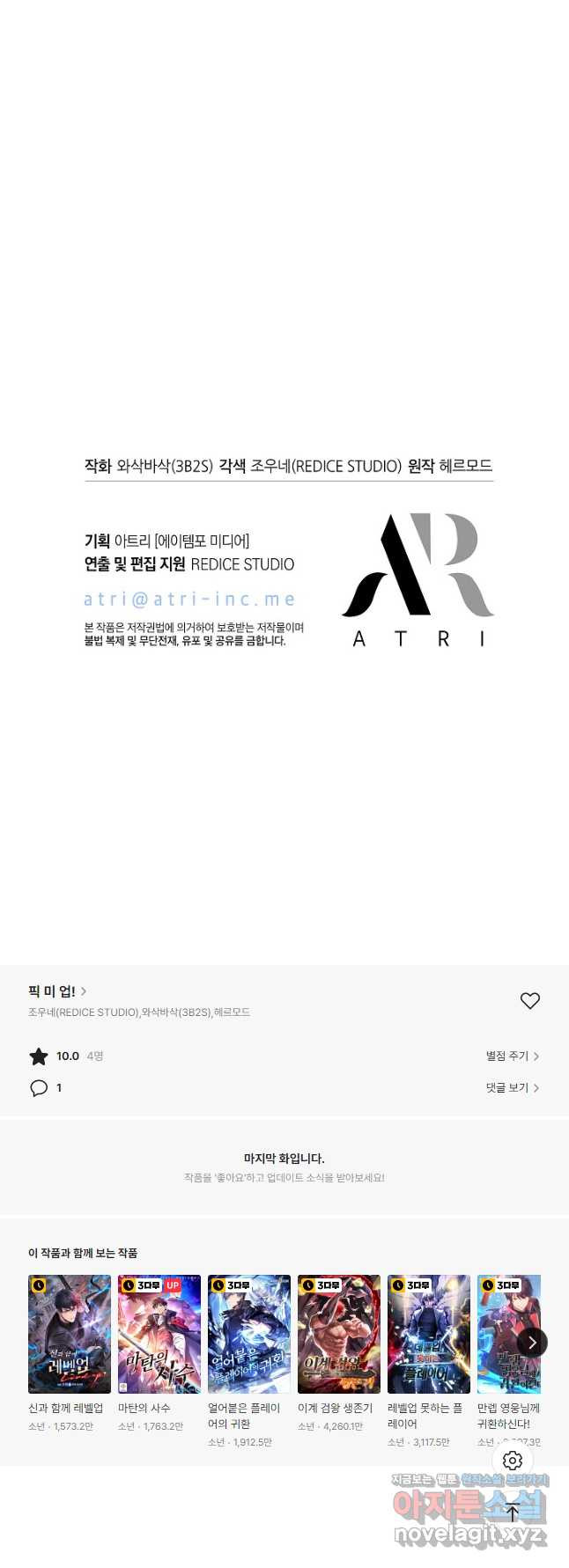Open 댓글 보기 comments
Screen dimensions: 569x1568
click(x=512, y=1088)
